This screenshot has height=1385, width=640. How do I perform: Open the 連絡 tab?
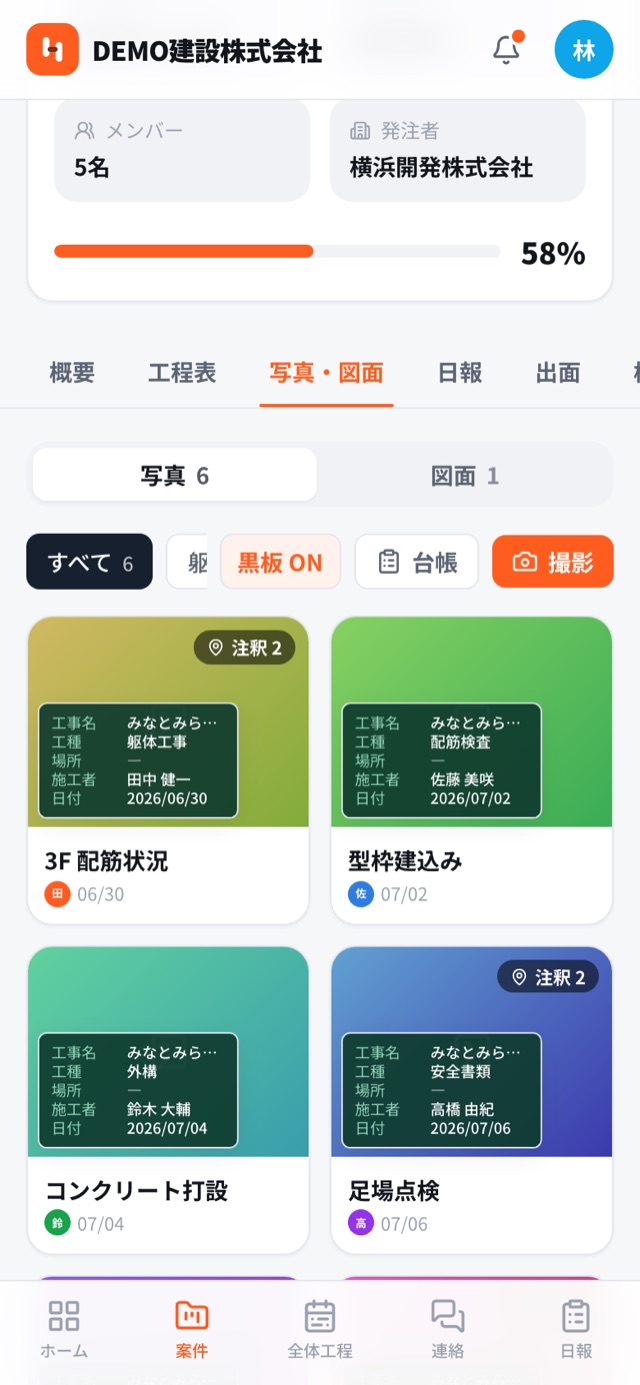448,1329
